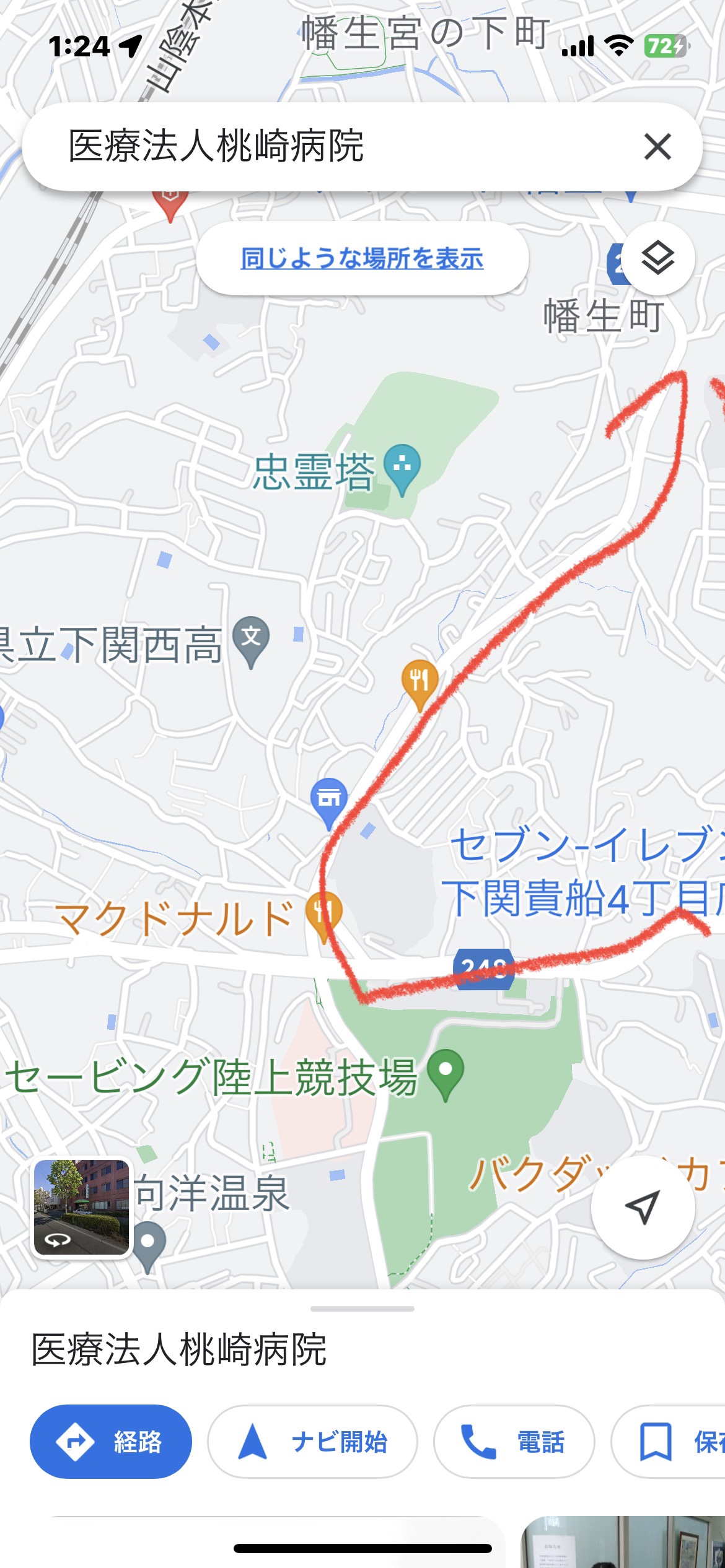Open the Street View thumbnail
The height and width of the screenshot is (1568, 725).
pos(82,1207)
